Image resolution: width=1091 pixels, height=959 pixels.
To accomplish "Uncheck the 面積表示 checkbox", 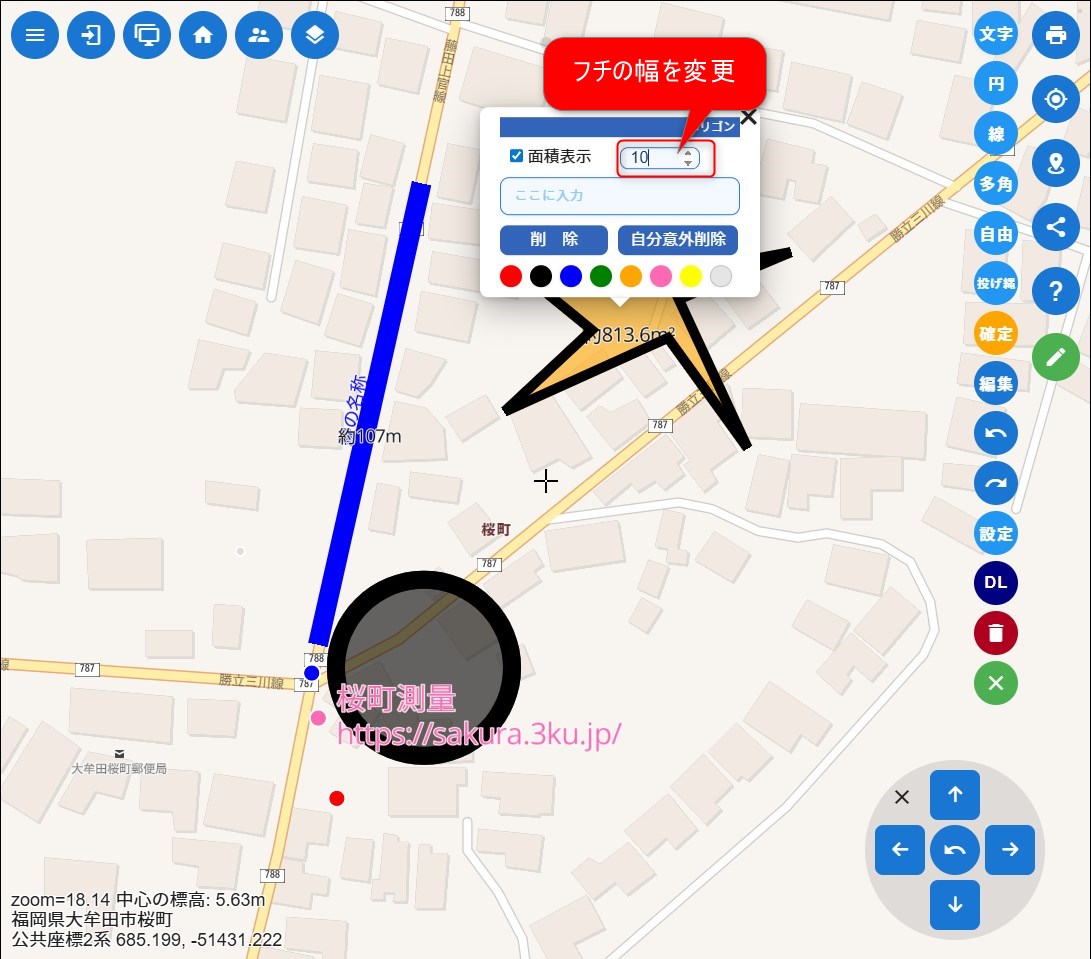I will pyautogui.click(x=517, y=156).
